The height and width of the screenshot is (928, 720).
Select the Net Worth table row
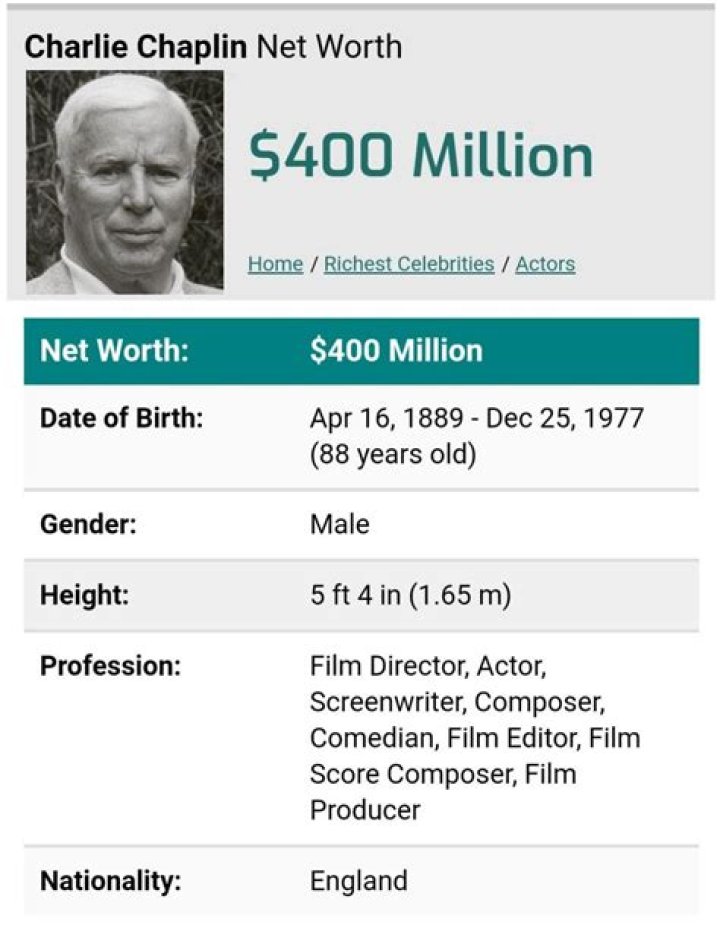(360, 351)
